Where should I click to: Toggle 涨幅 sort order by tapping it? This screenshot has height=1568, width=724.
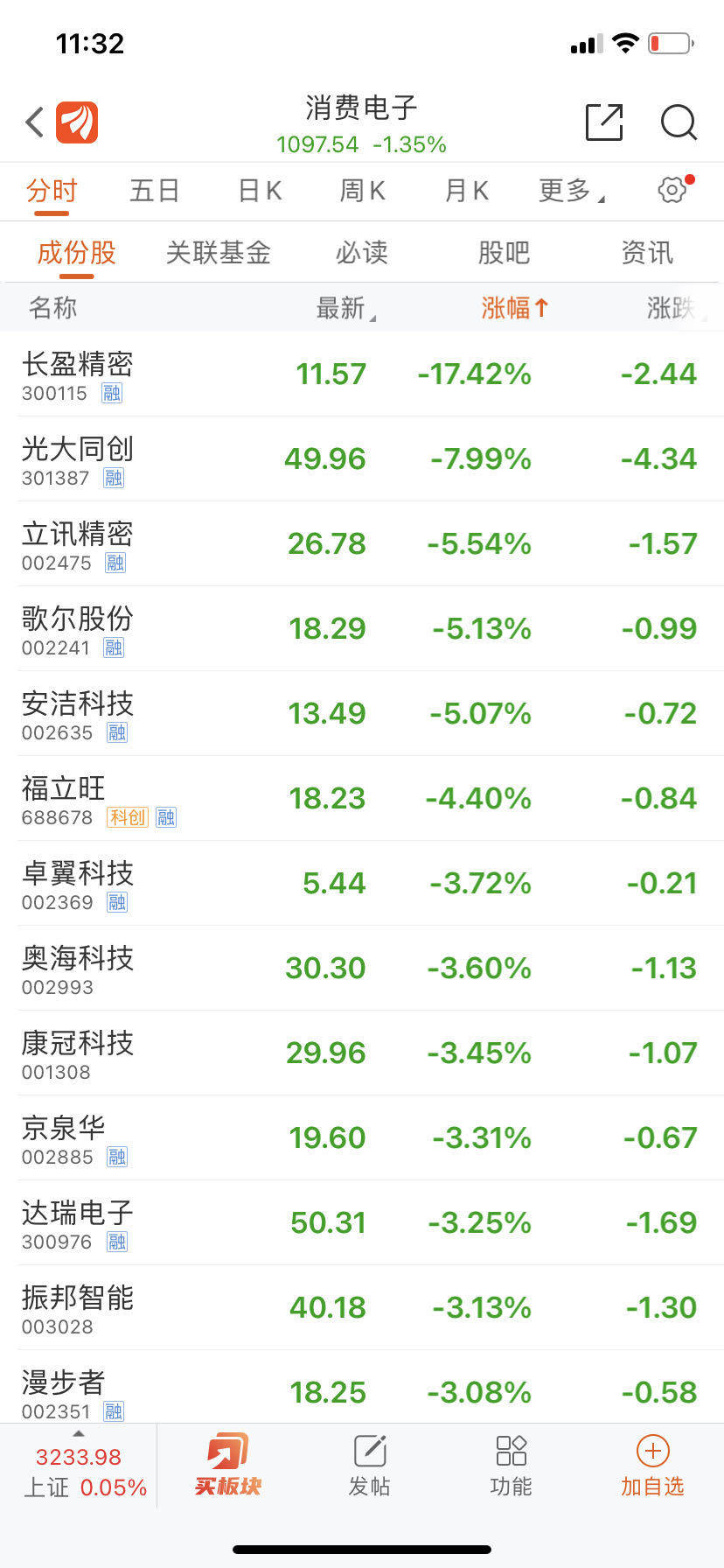pos(515,307)
